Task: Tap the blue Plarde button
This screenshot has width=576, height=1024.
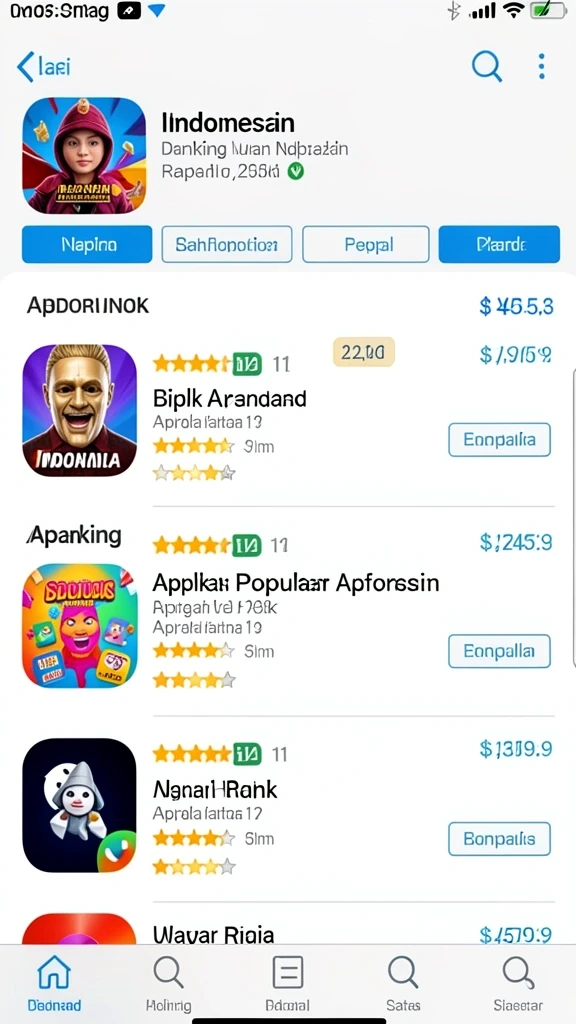Action: [499, 244]
